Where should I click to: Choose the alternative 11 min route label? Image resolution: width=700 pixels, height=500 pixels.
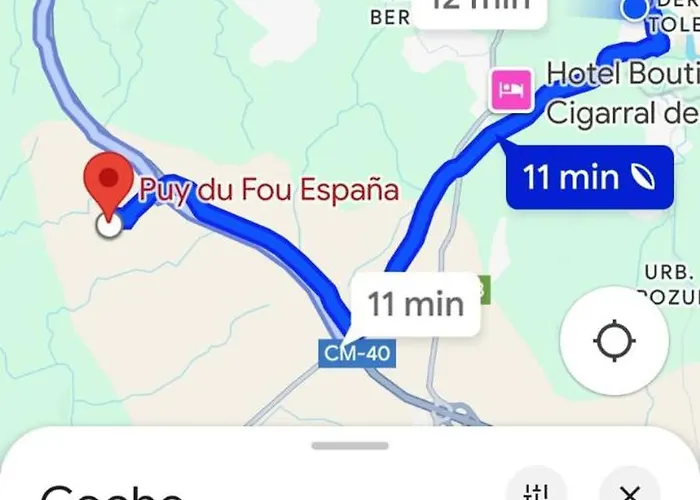(x=415, y=303)
